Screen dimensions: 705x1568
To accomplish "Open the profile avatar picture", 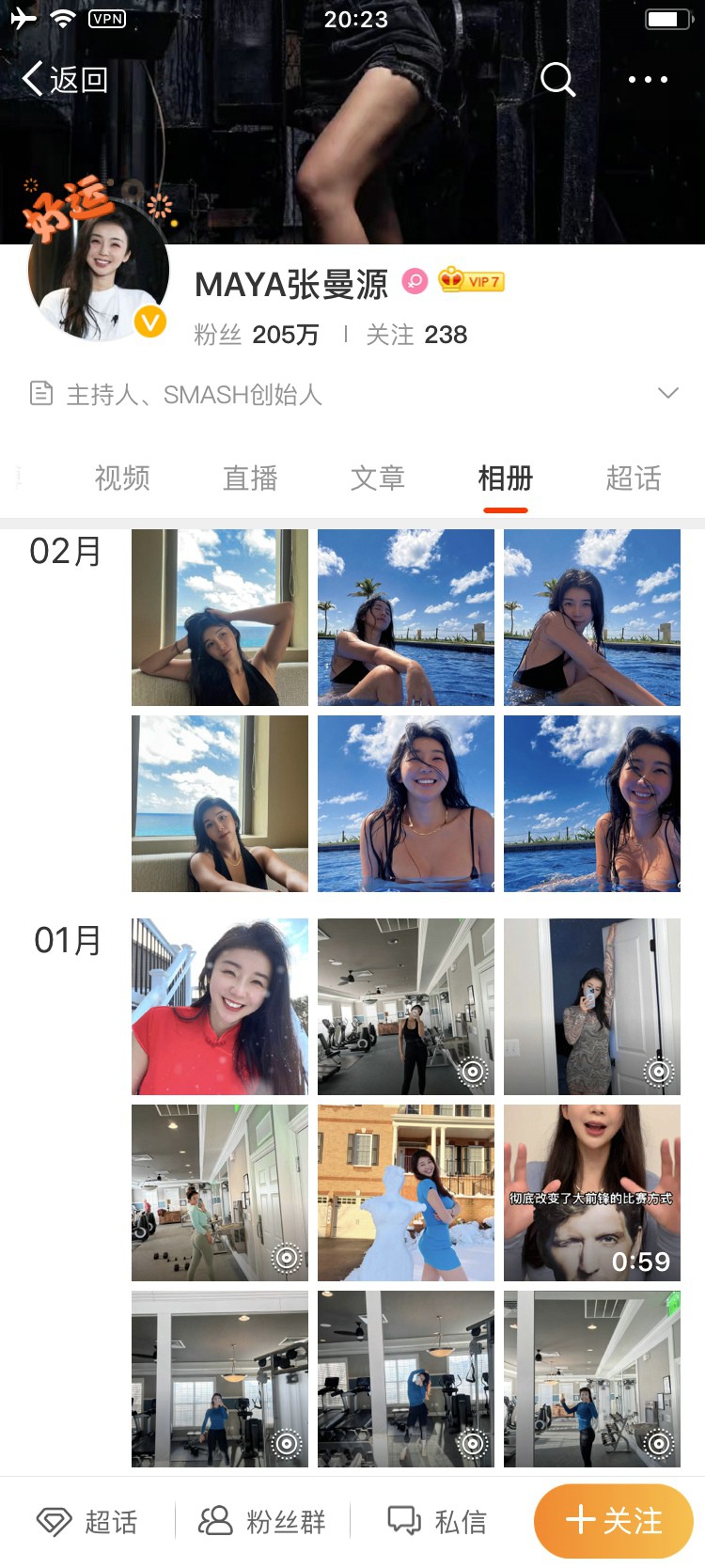I will [99, 273].
